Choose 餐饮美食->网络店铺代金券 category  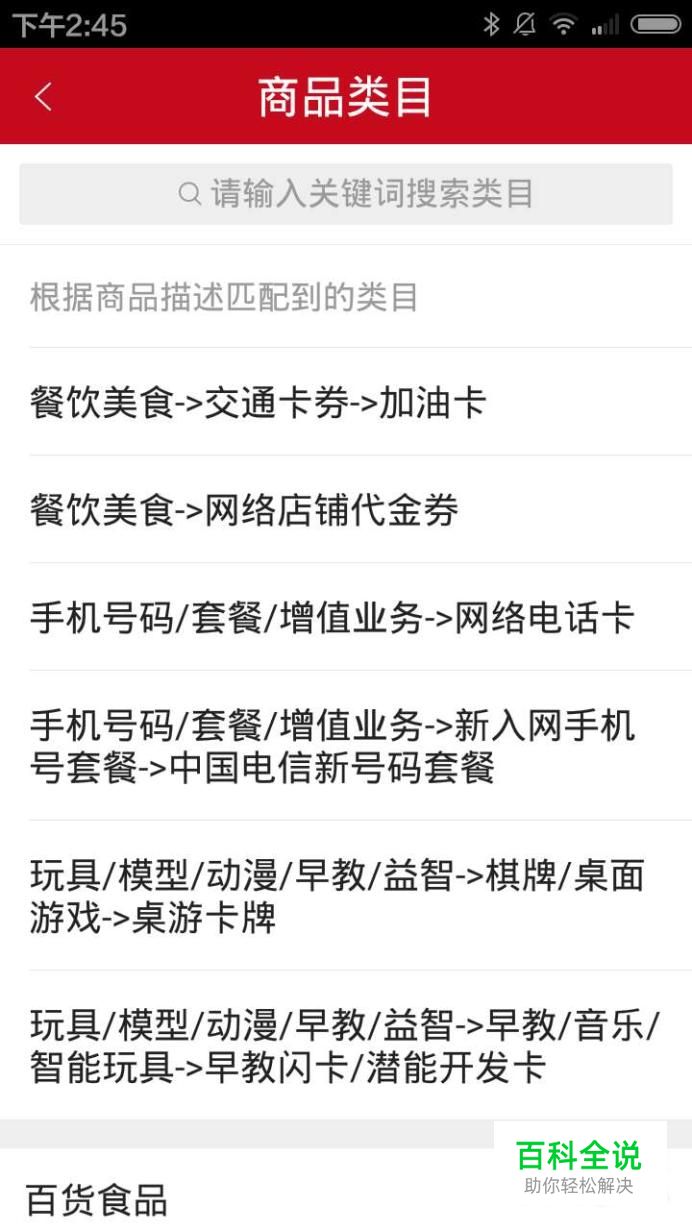pos(346,510)
